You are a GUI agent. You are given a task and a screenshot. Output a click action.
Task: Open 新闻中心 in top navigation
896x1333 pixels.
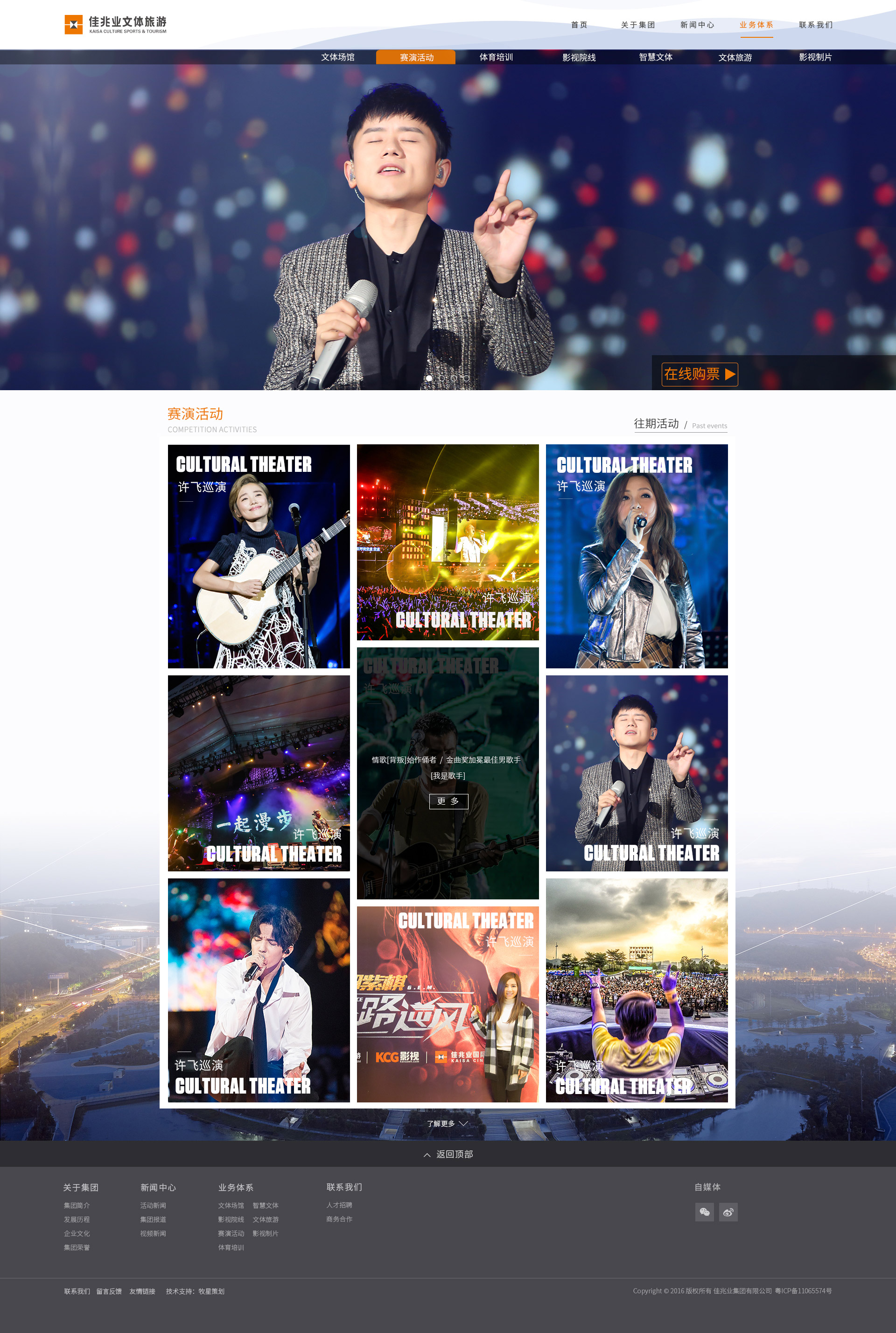[x=697, y=25]
